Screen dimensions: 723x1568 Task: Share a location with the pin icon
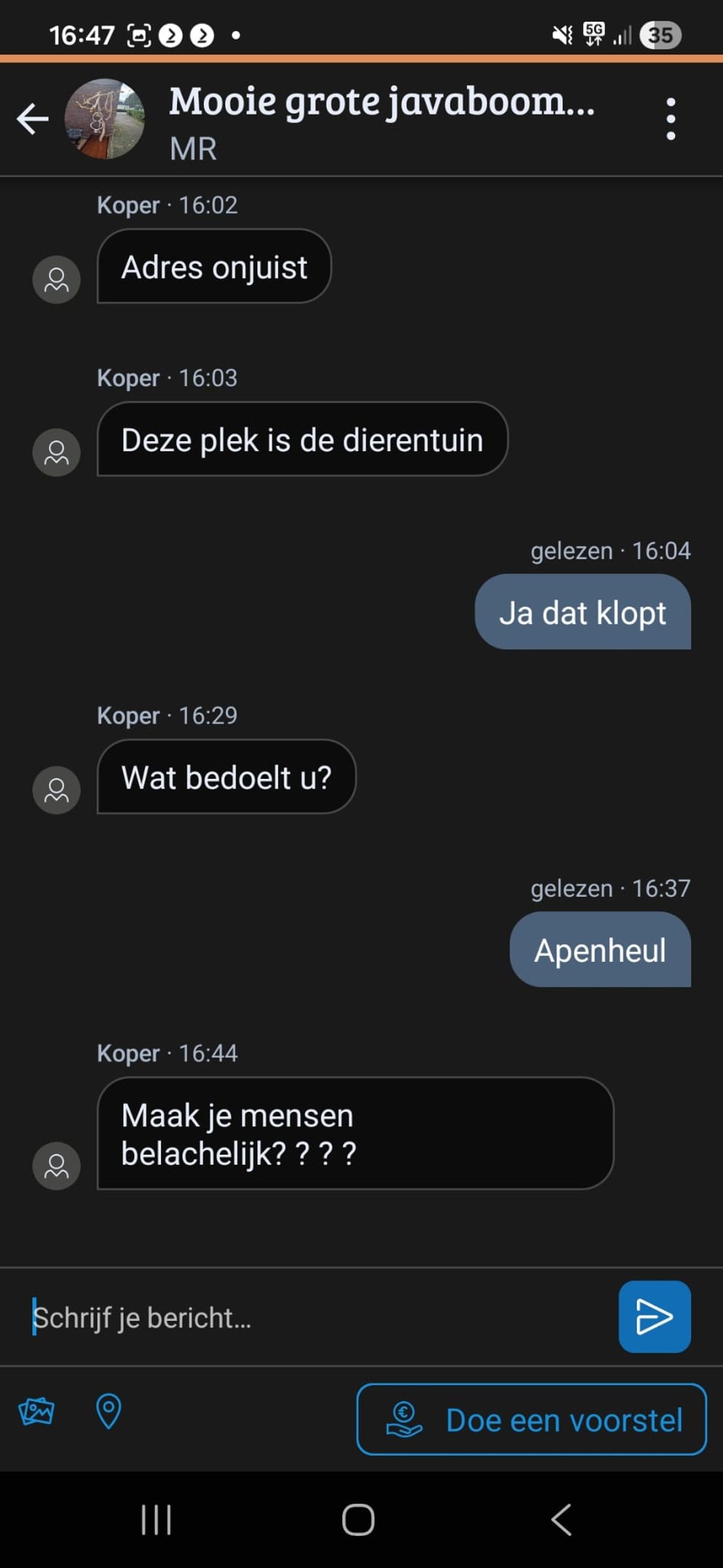[x=108, y=1411]
